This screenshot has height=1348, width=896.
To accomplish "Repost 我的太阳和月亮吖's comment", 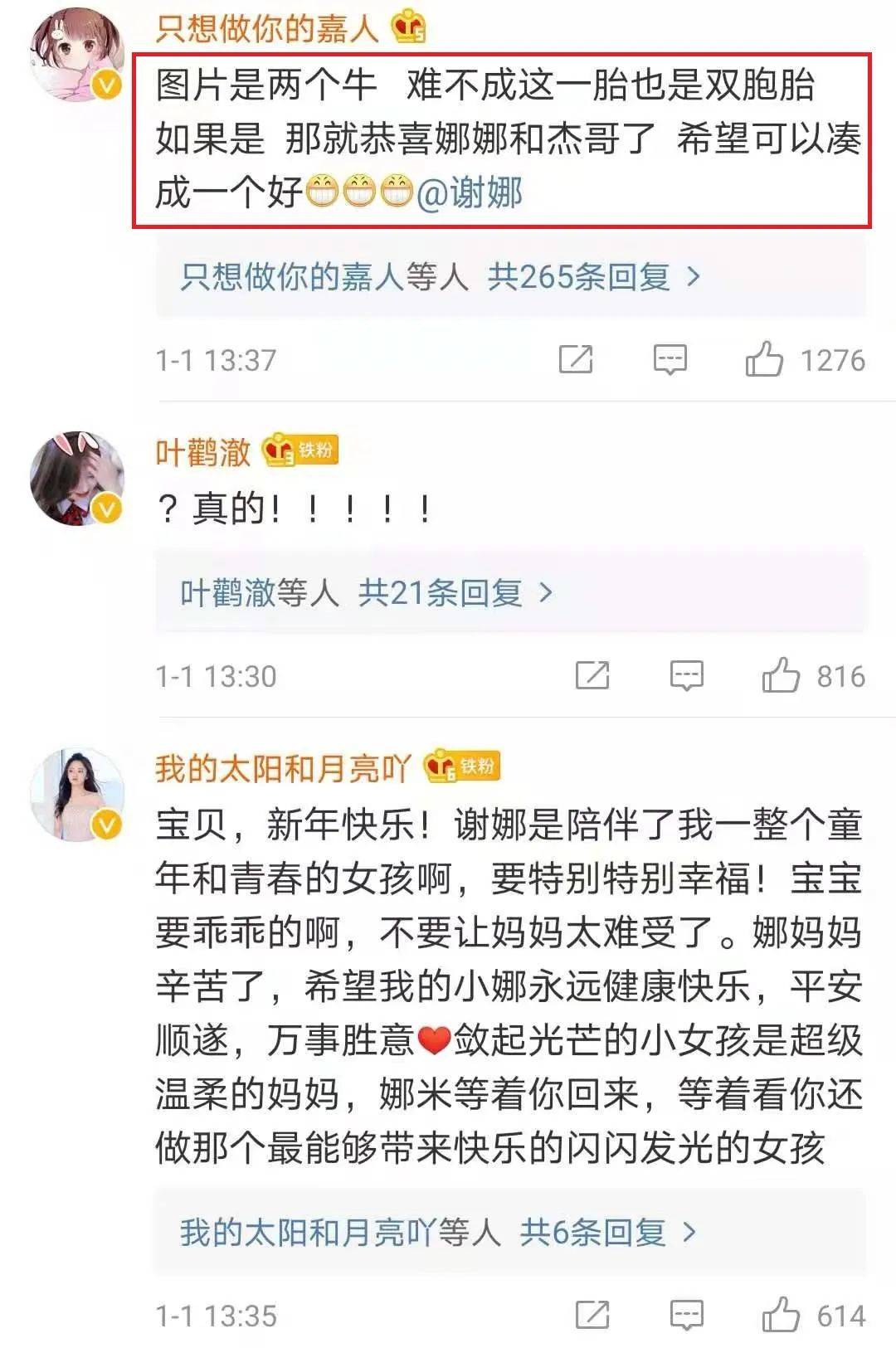I will pyautogui.click(x=592, y=1316).
